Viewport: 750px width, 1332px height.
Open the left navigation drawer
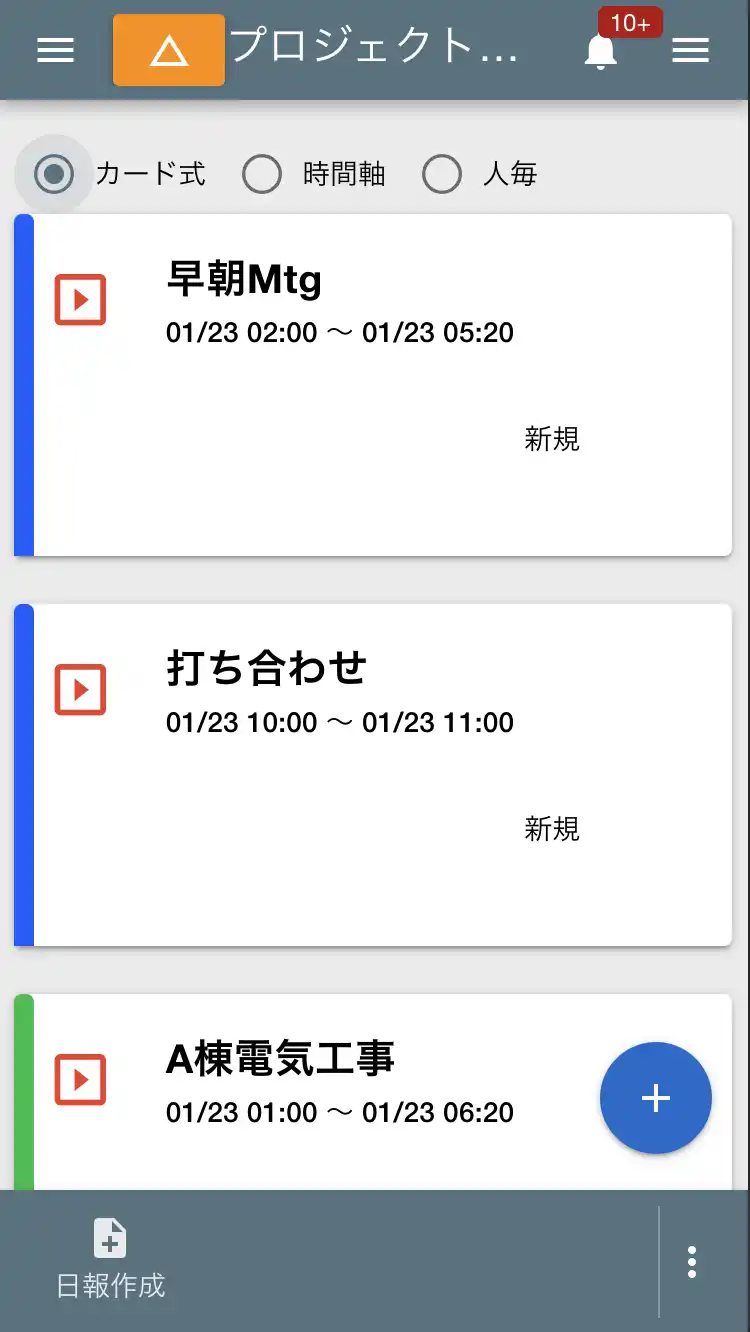(x=55, y=50)
